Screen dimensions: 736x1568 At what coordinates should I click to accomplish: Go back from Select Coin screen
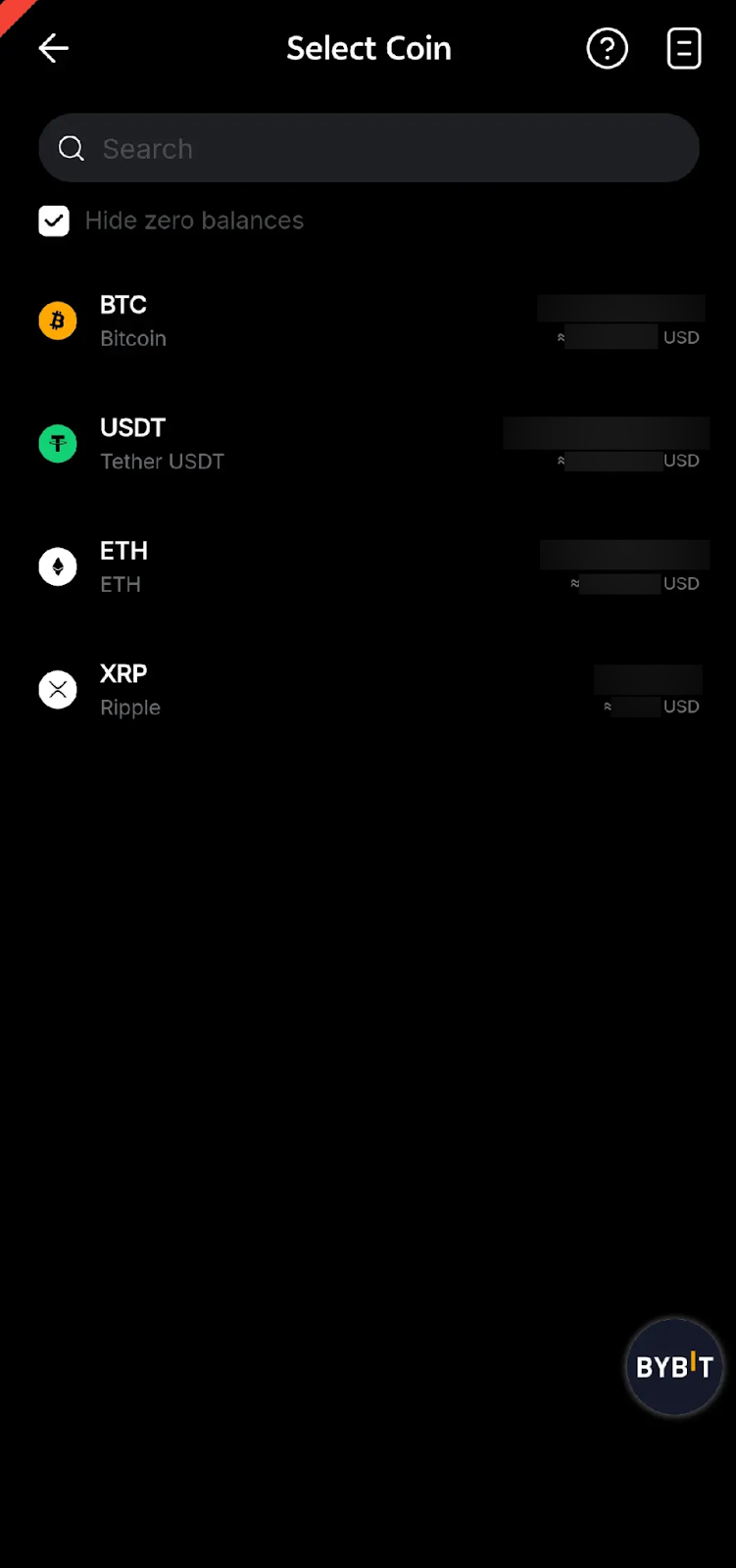[x=54, y=48]
